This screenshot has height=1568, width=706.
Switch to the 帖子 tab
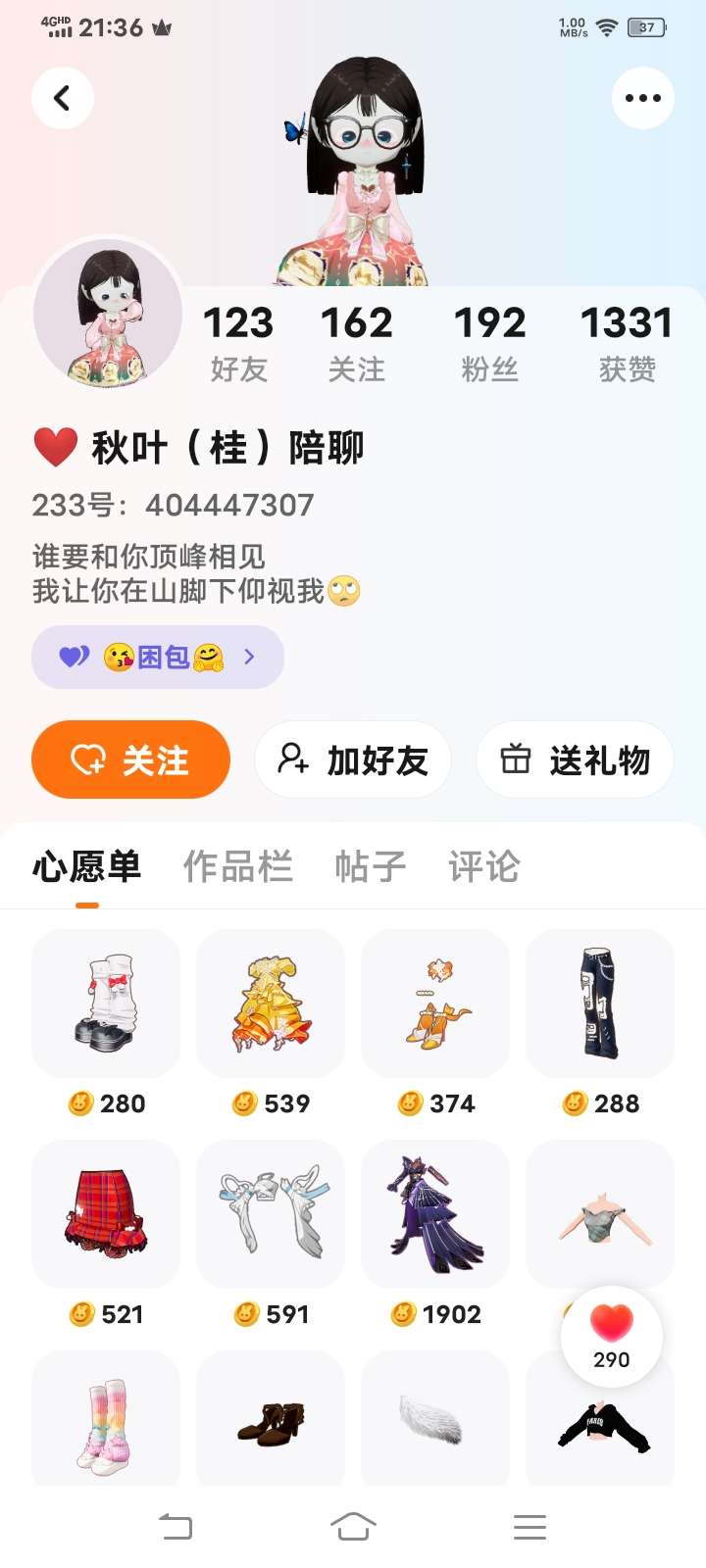370,866
